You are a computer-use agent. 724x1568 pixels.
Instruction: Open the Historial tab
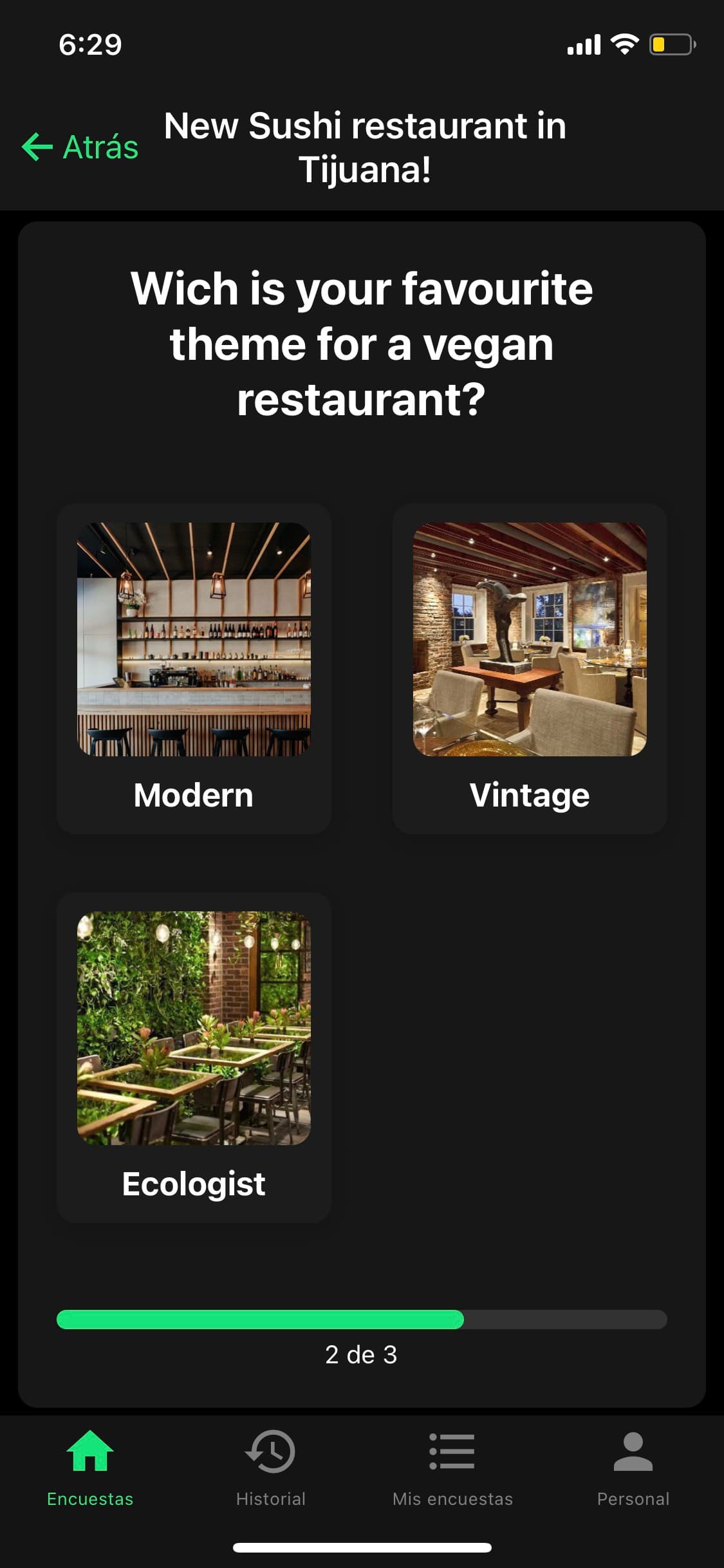click(271, 1469)
